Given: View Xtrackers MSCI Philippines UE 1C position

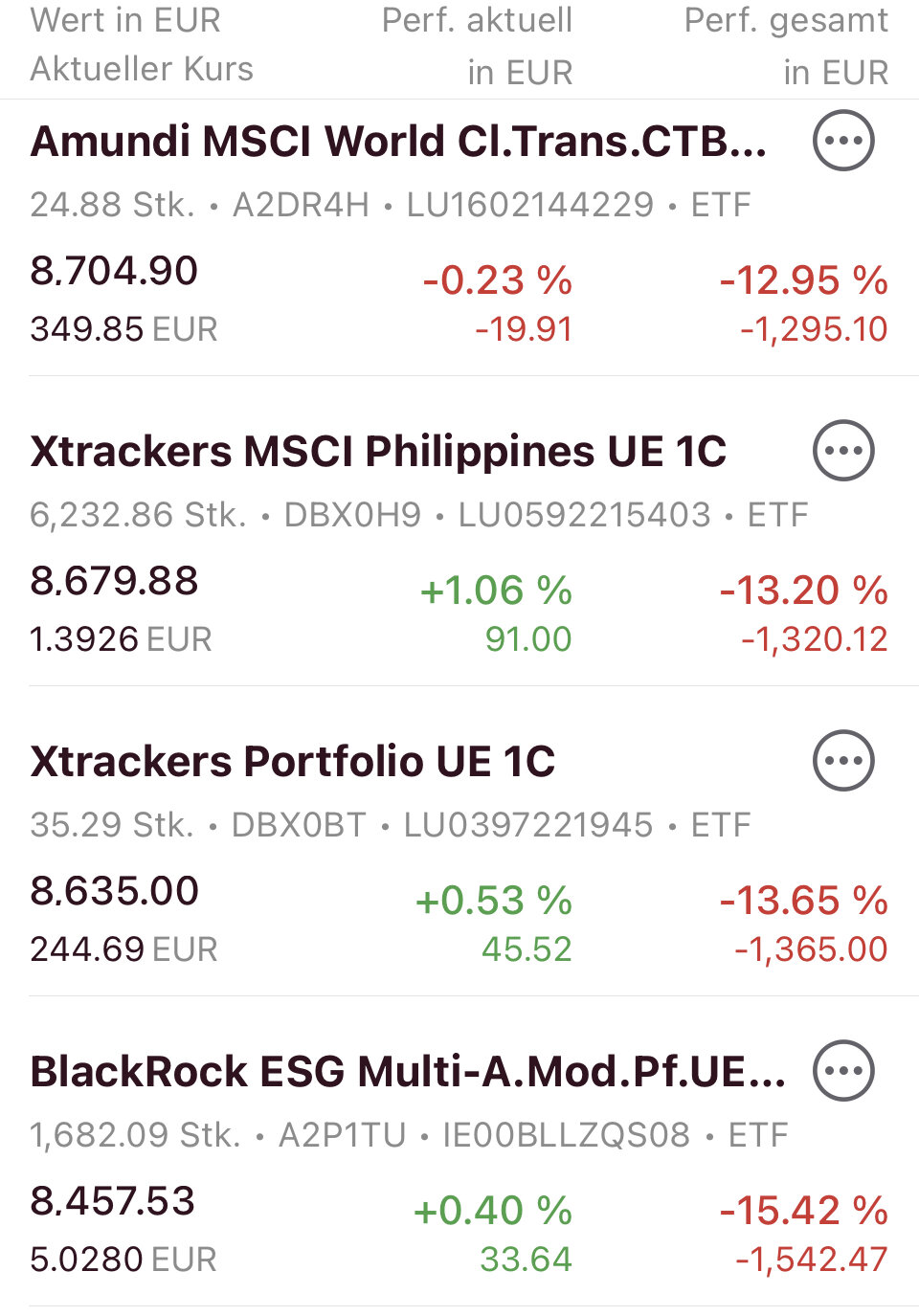Looking at the screenshot, I should (x=378, y=452).
